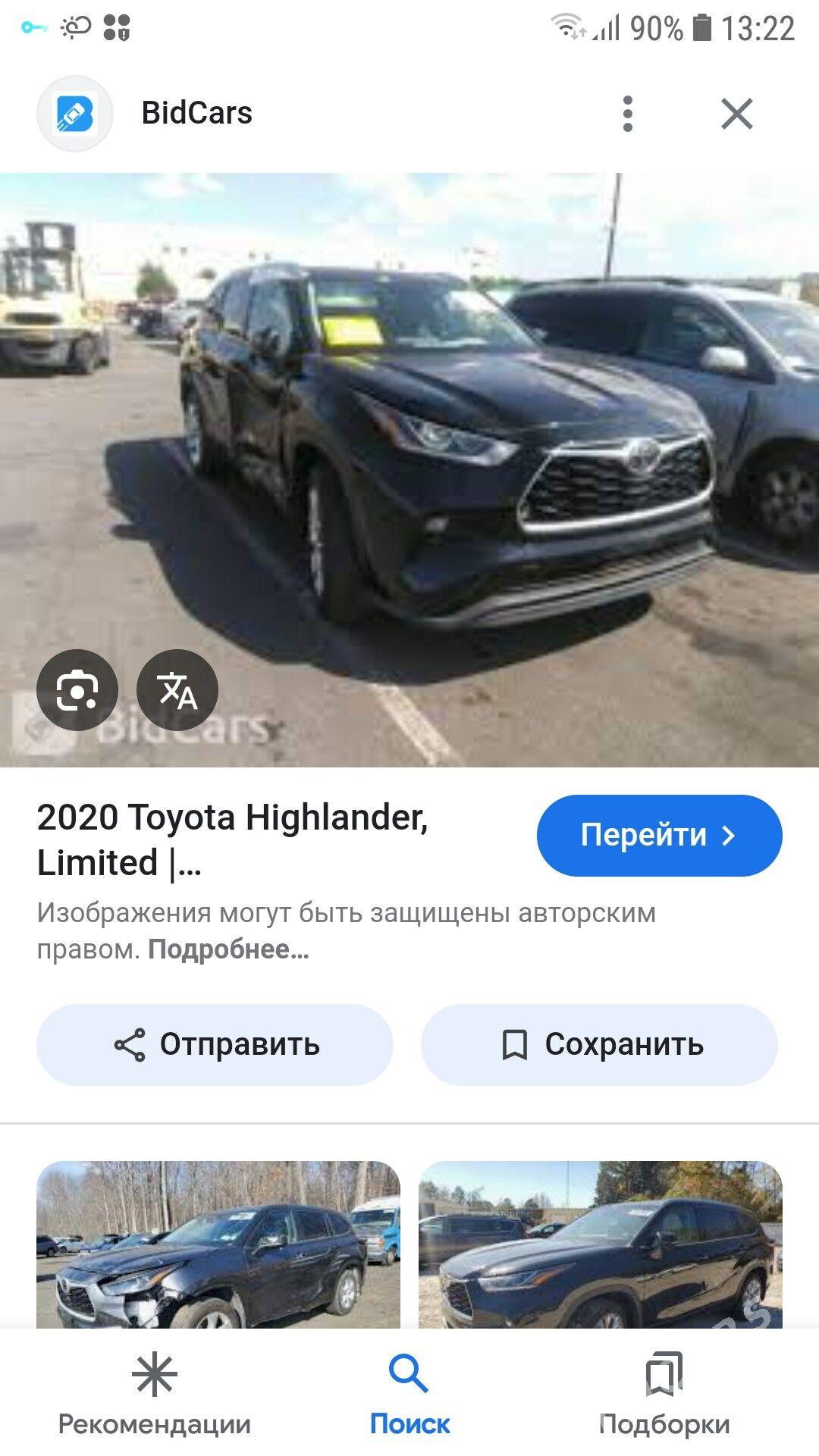Tap the Перейти button
The image size is (819, 1456).
(659, 835)
